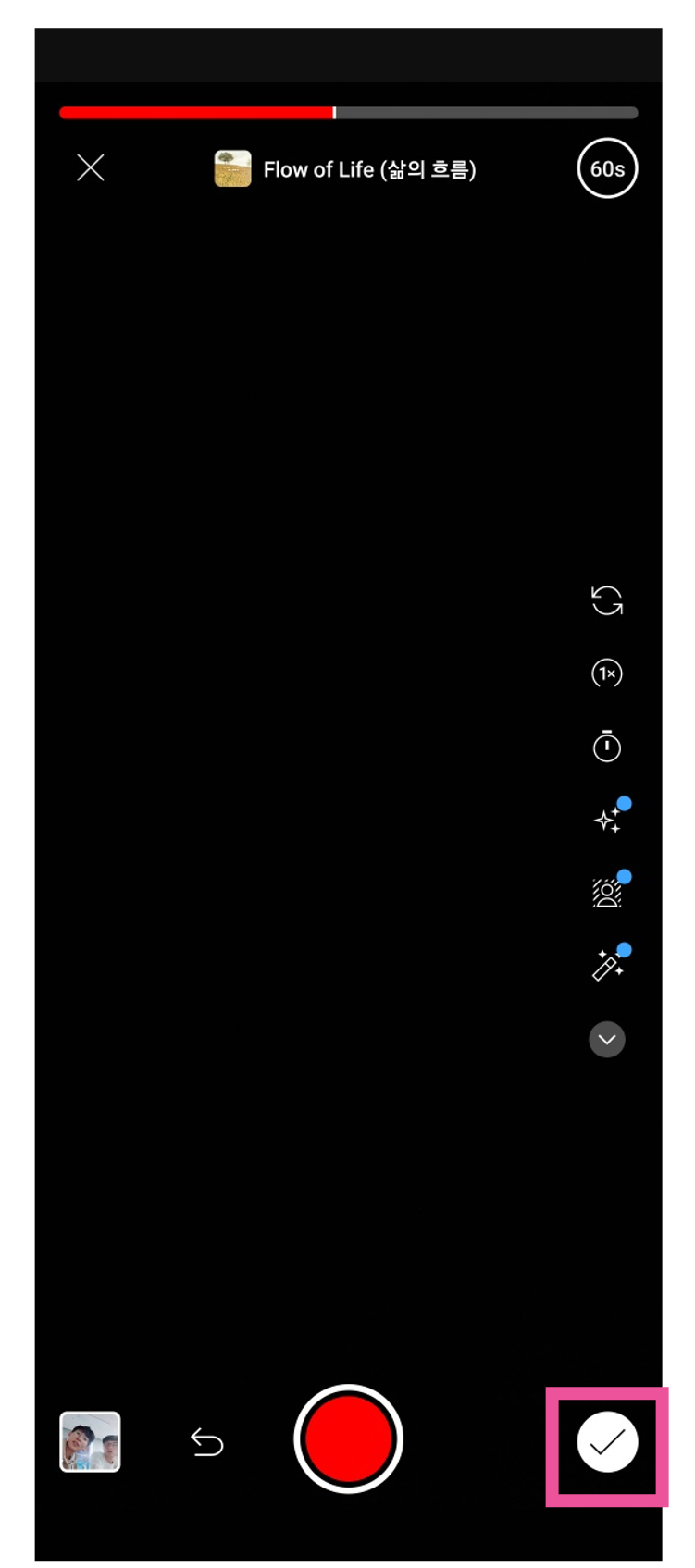Screen dimensions: 695x1568
Task: Open the sparkle effects option
Action: coord(609,817)
